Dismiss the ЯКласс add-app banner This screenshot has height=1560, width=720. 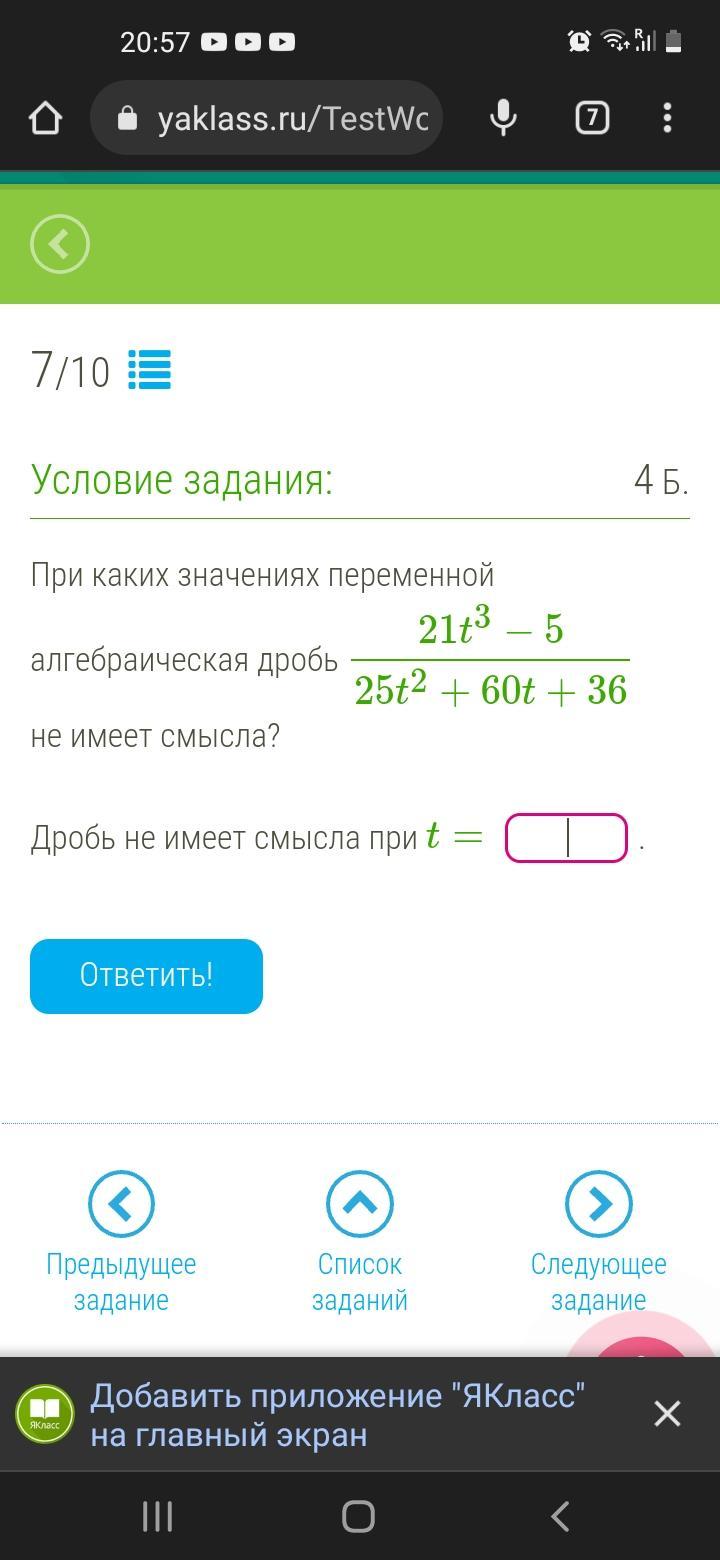667,1413
